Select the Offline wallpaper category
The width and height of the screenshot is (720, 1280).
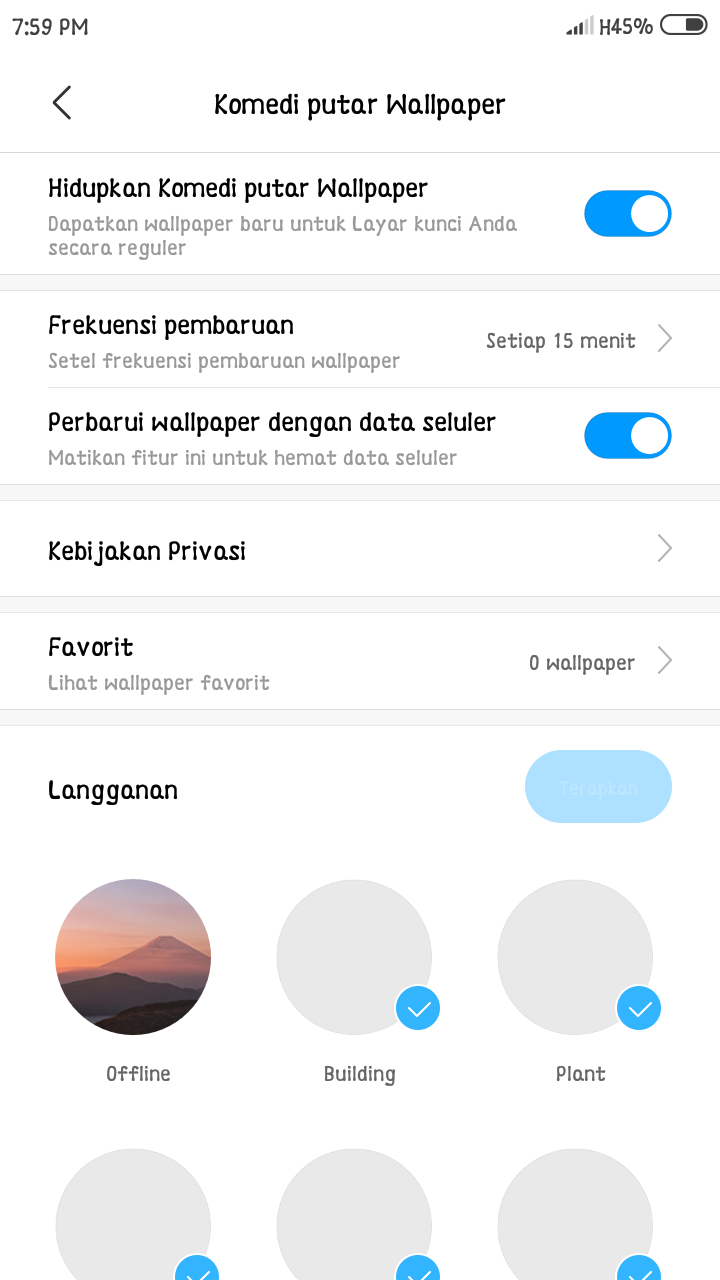tap(133, 957)
